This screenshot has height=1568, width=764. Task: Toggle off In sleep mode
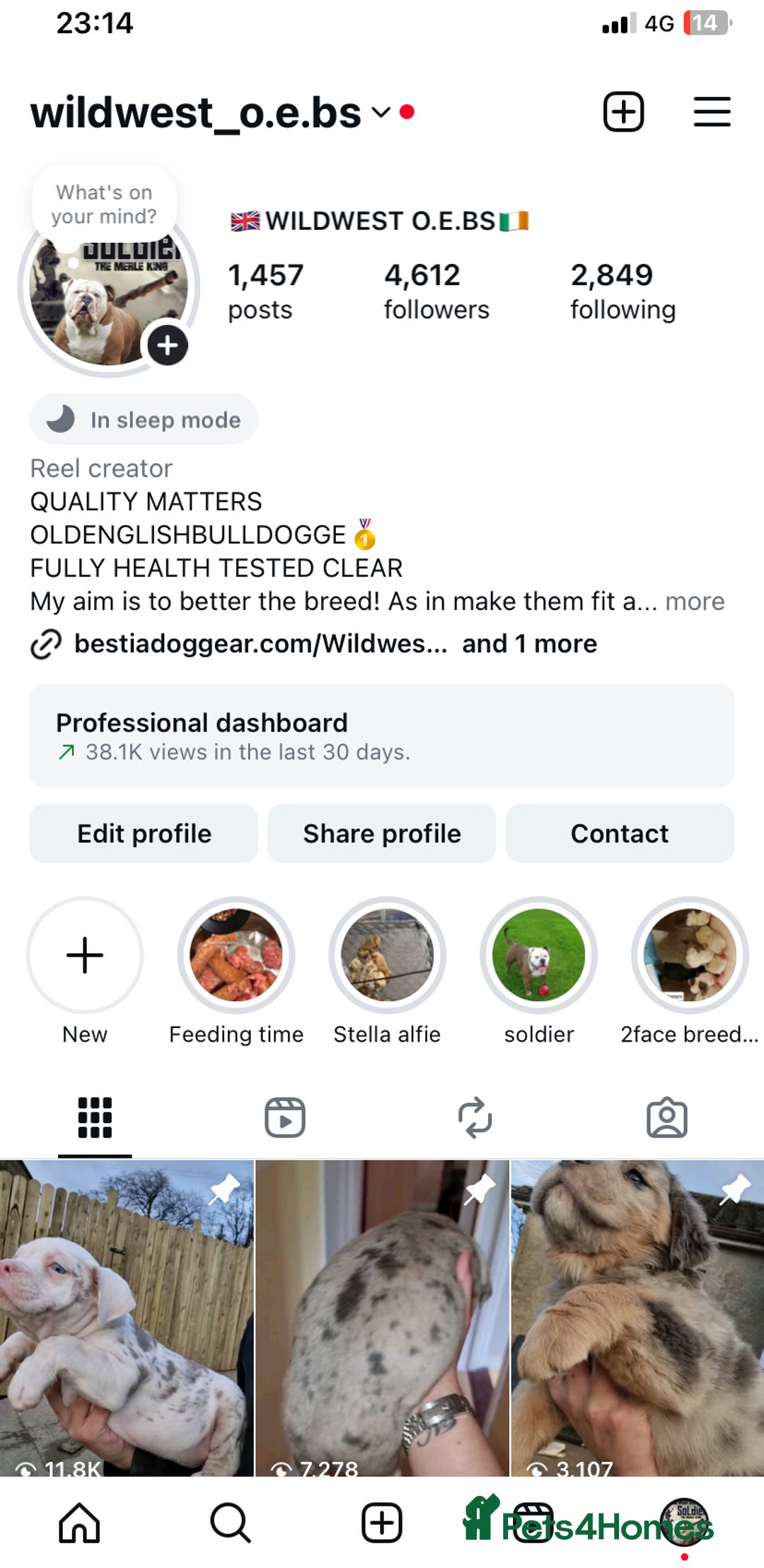[144, 419]
